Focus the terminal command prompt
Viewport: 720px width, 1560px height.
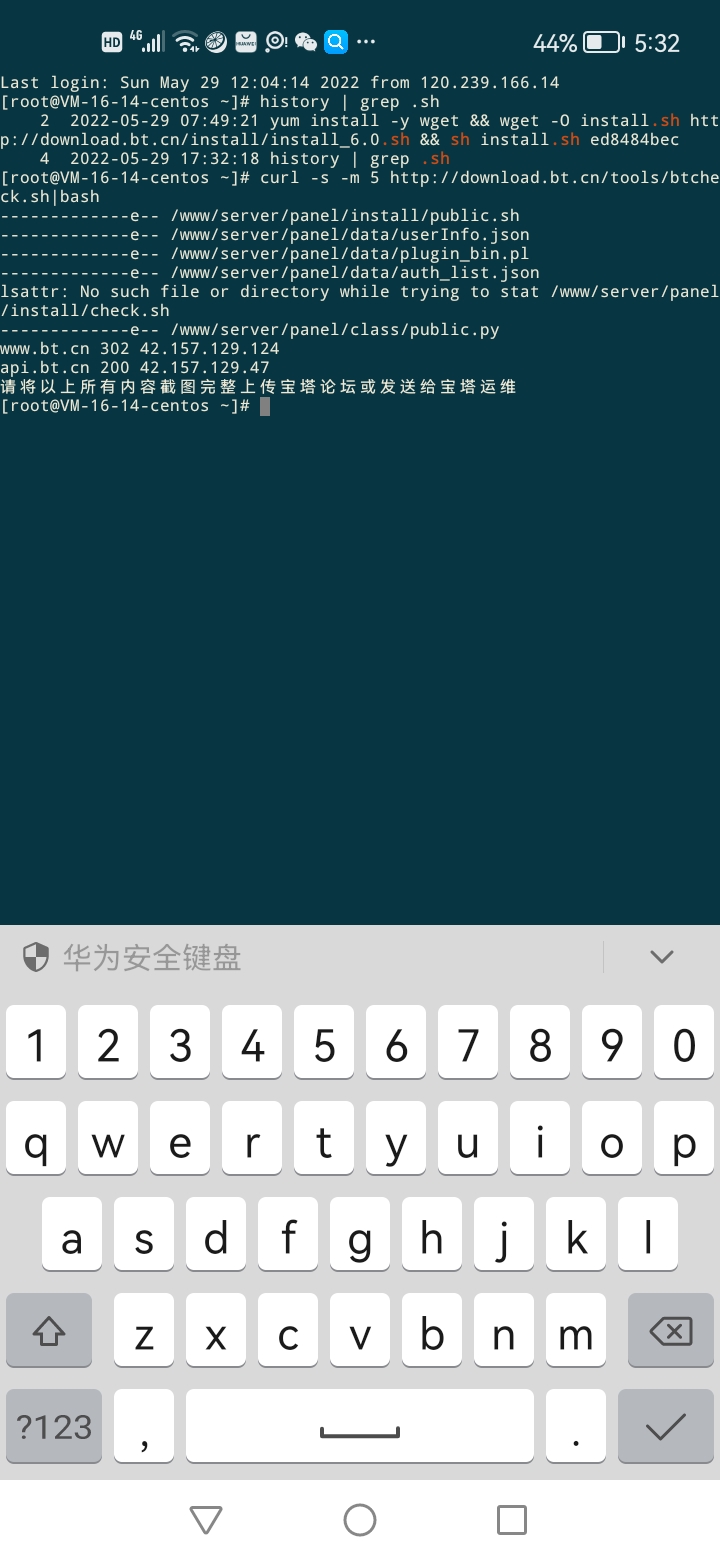coord(265,406)
